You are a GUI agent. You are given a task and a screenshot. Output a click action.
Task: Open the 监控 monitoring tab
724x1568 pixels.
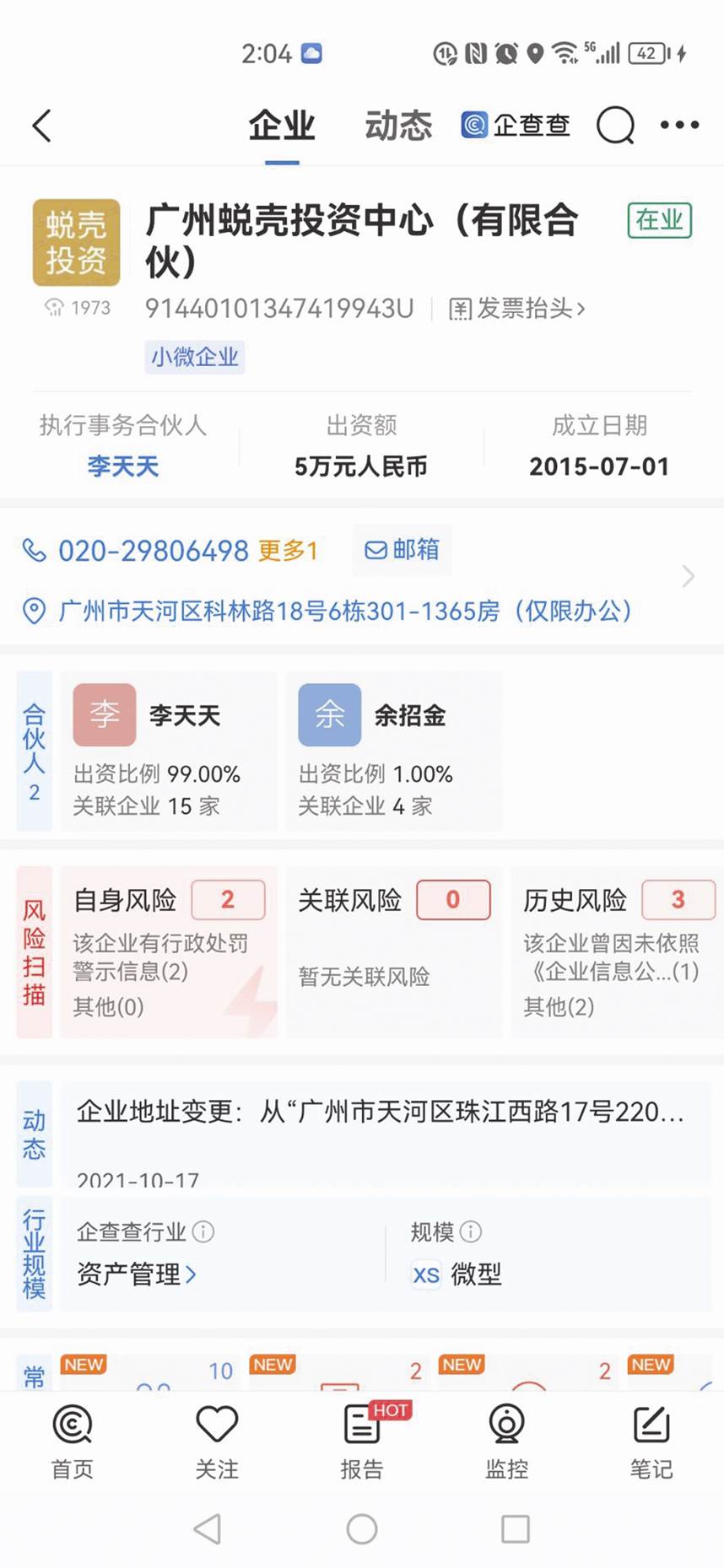coord(506,1443)
